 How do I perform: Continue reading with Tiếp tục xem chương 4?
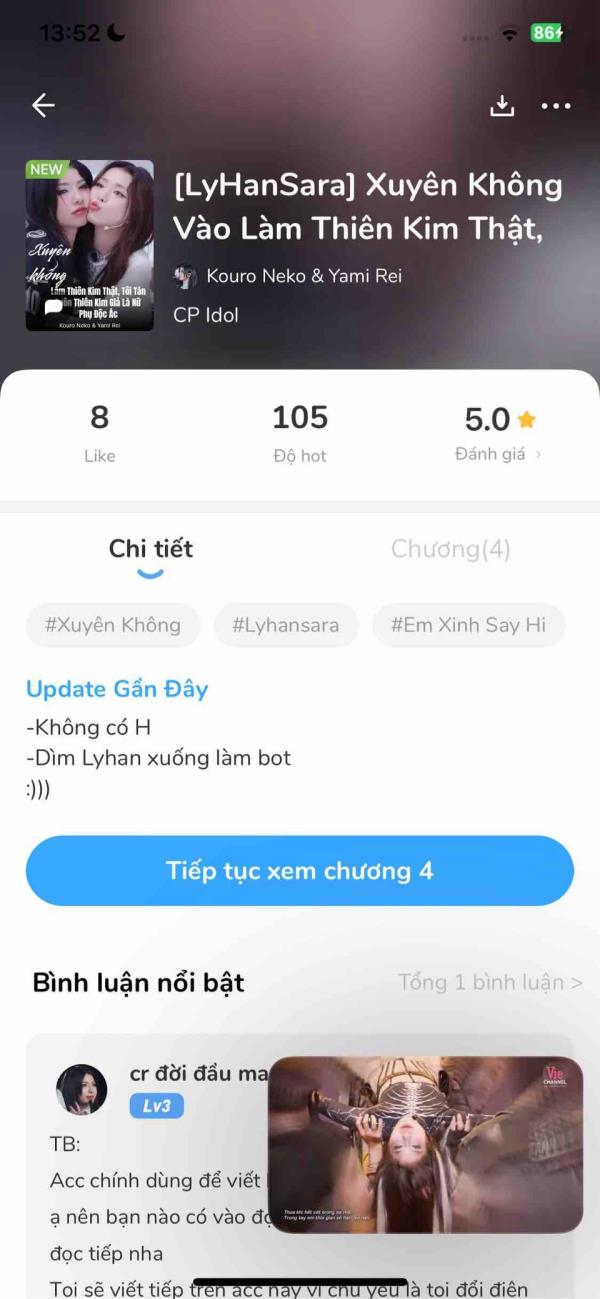click(x=300, y=871)
